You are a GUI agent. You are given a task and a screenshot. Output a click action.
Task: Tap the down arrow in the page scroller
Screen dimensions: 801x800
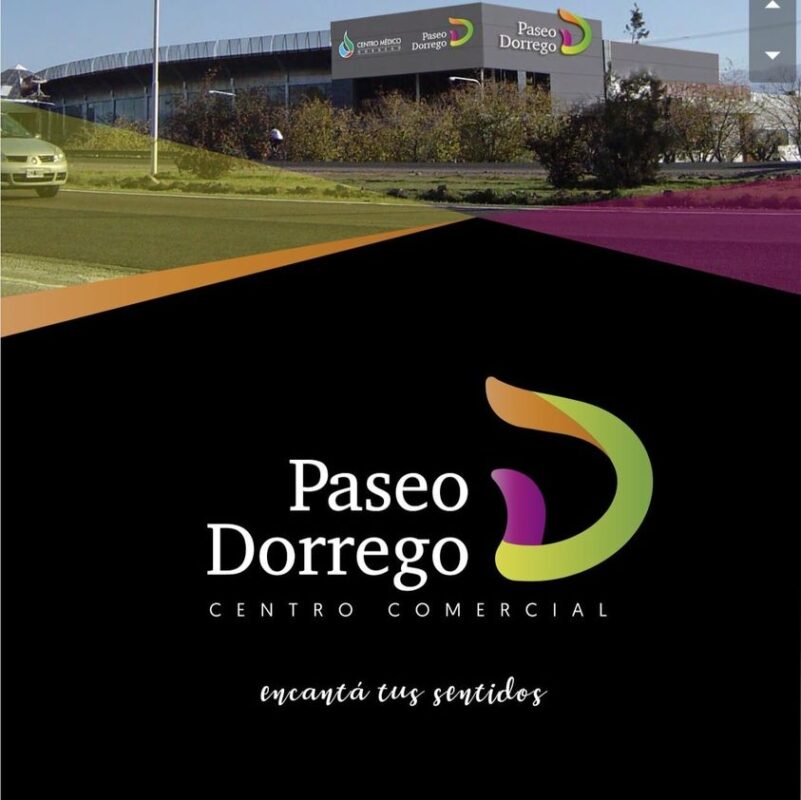pos(773,54)
